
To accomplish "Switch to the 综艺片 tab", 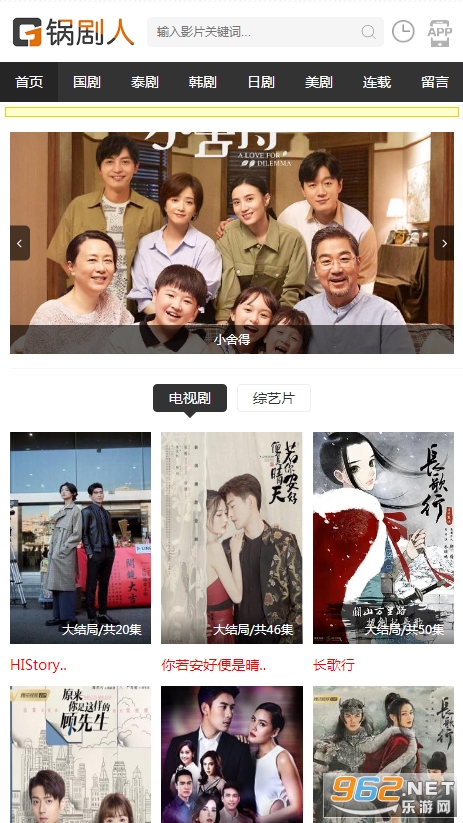I will click(x=273, y=398).
